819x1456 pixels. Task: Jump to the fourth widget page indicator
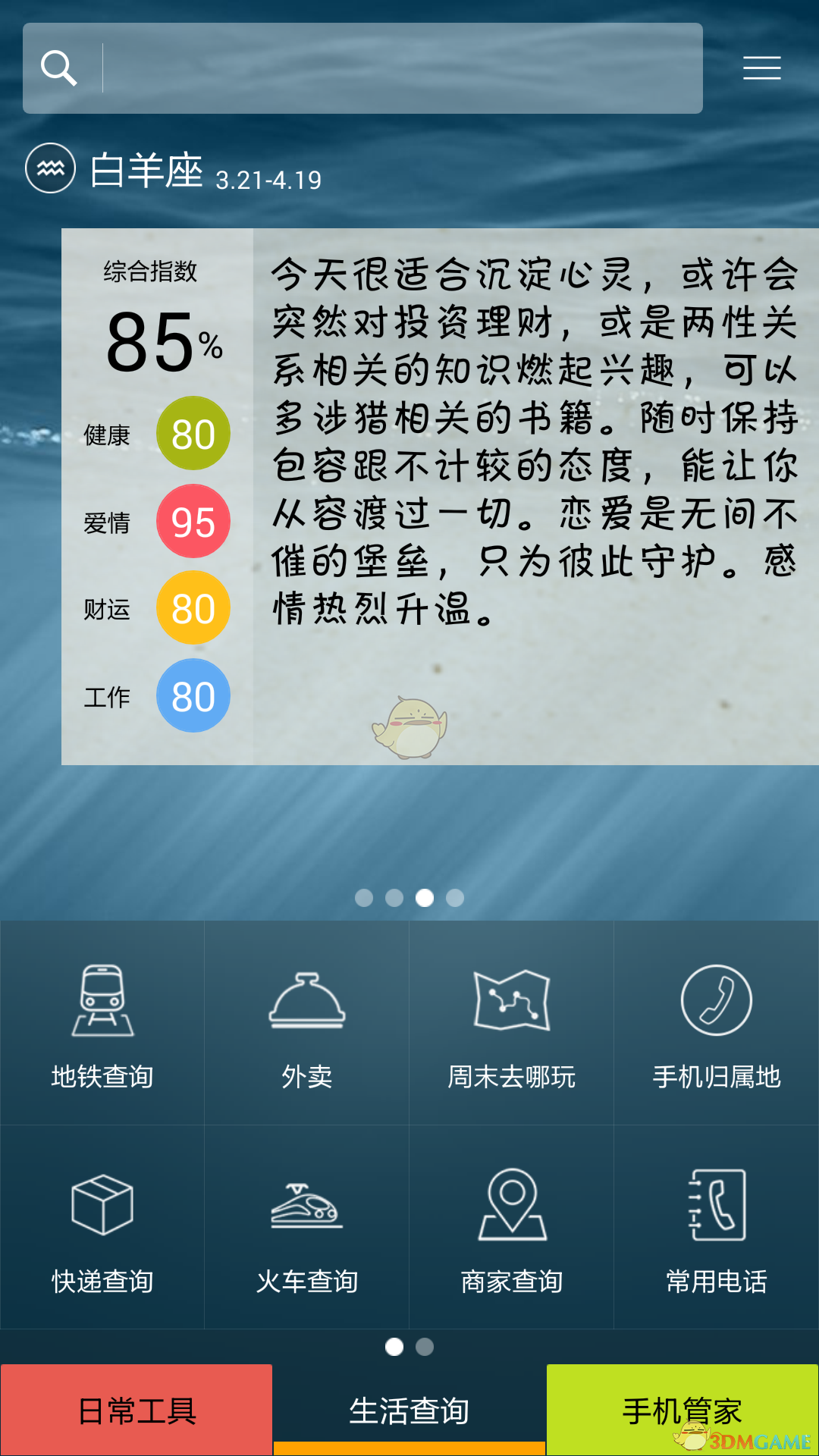[455, 898]
